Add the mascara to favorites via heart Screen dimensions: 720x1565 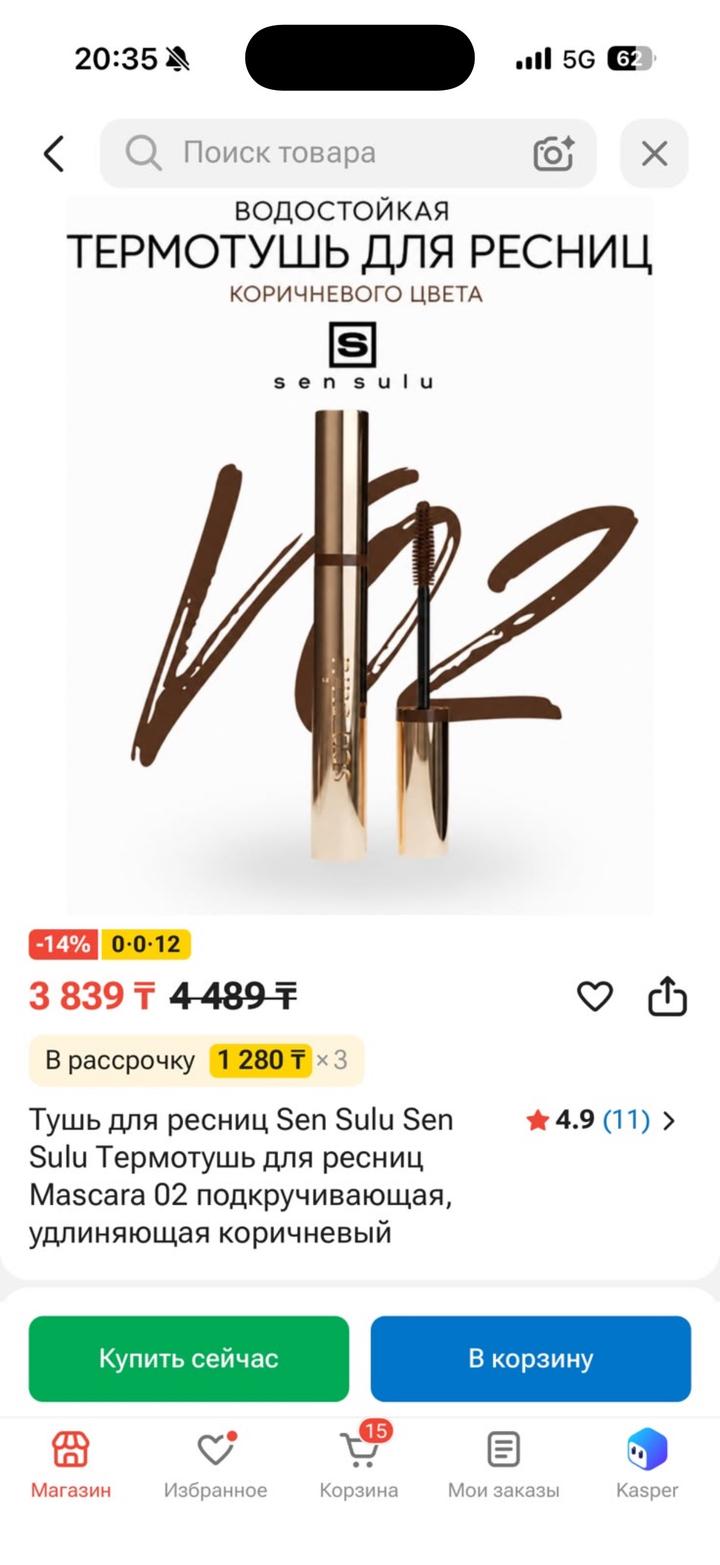point(595,996)
